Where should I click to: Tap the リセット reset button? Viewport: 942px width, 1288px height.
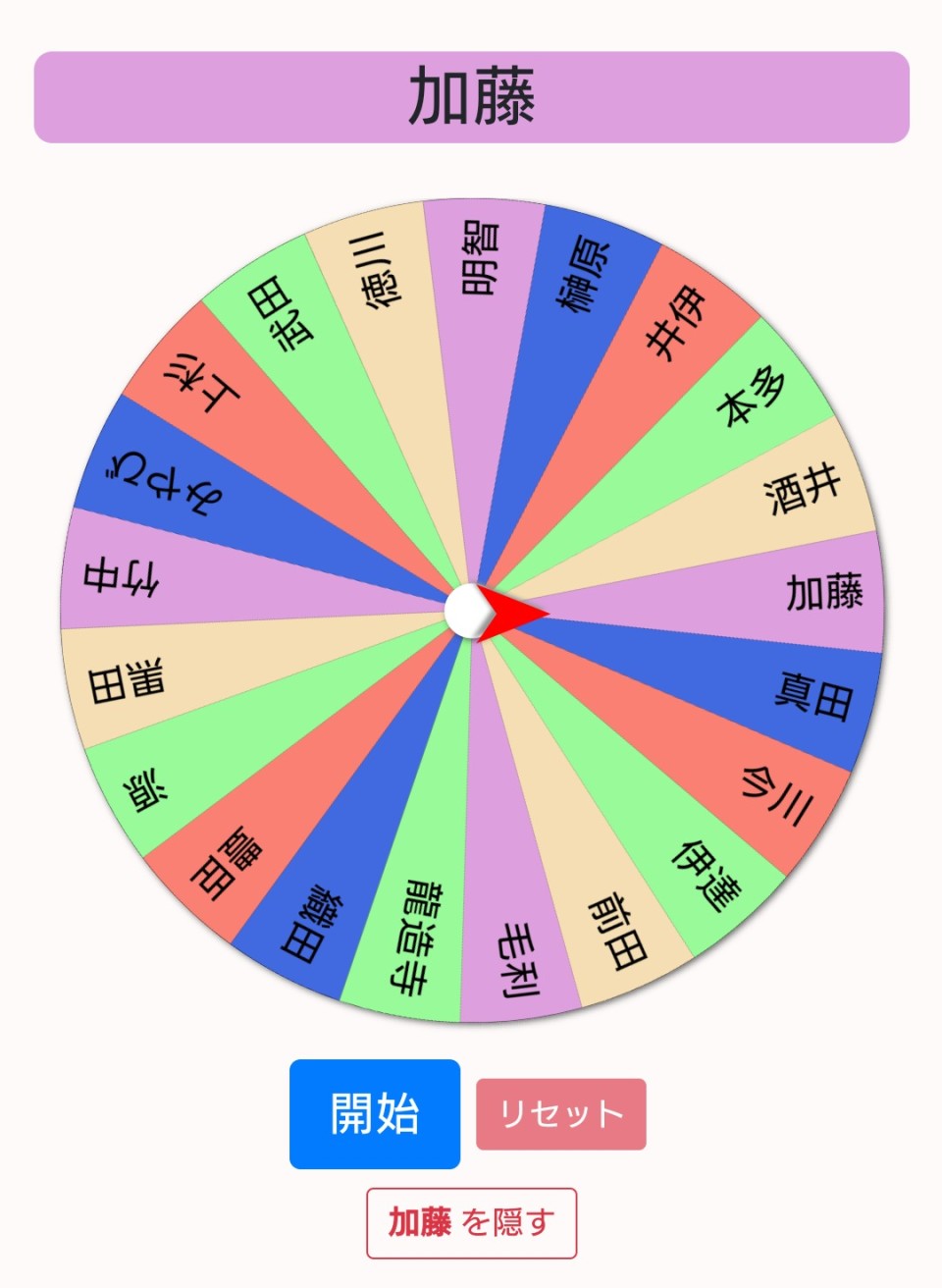pos(560,1113)
